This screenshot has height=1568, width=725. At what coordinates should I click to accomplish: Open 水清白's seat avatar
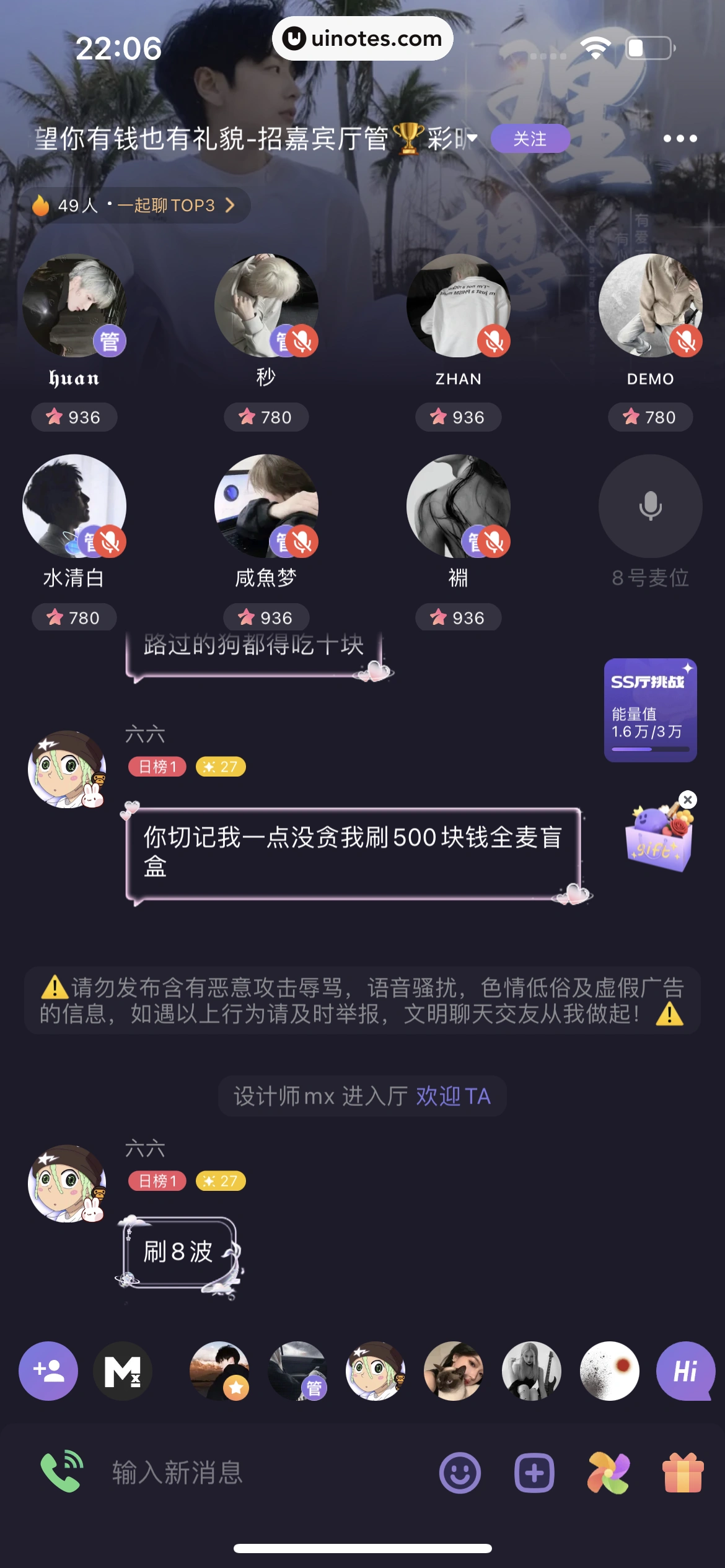74,507
